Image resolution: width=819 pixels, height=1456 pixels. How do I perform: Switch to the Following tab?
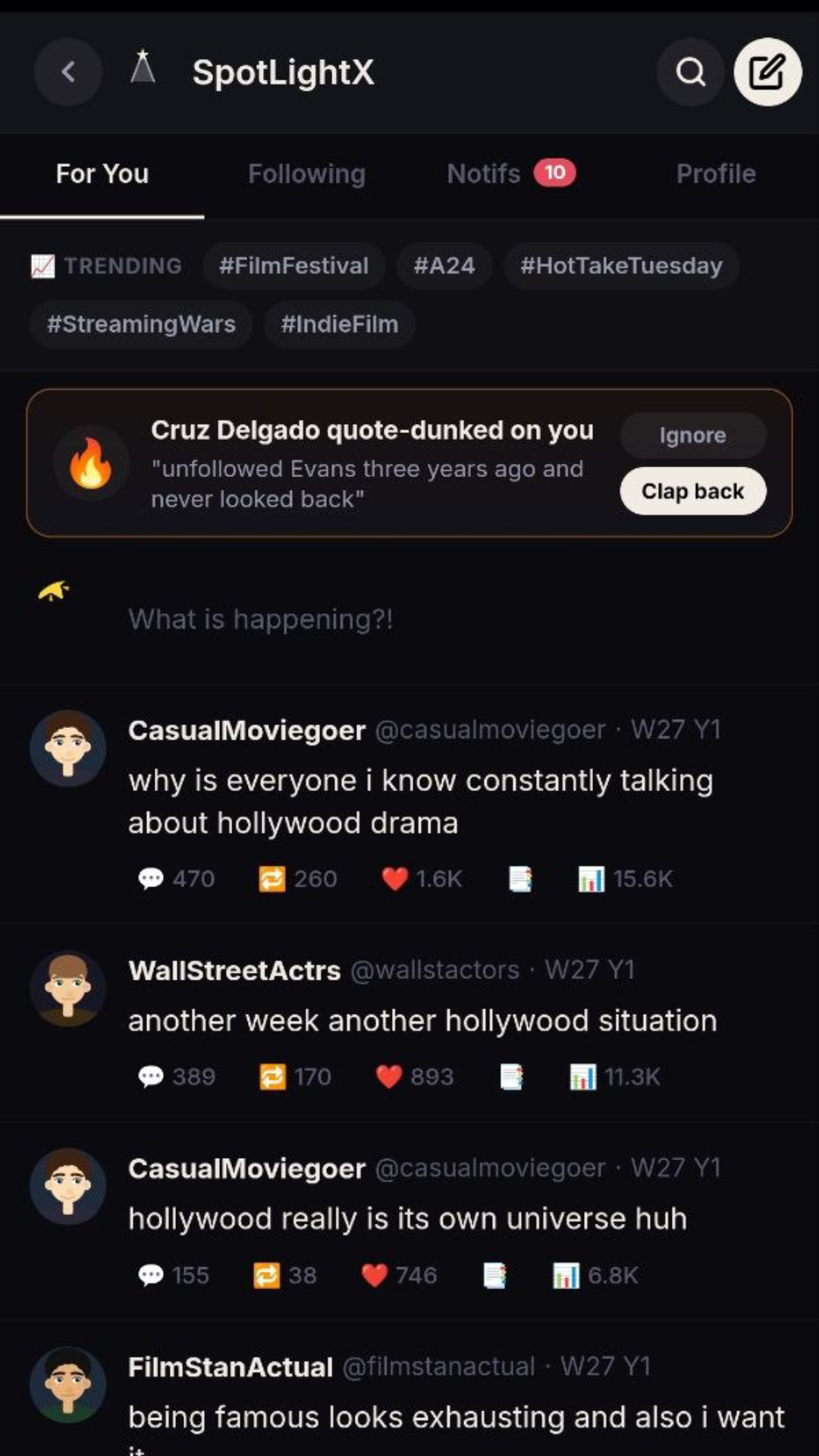pyautogui.click(x=306, y=174)
